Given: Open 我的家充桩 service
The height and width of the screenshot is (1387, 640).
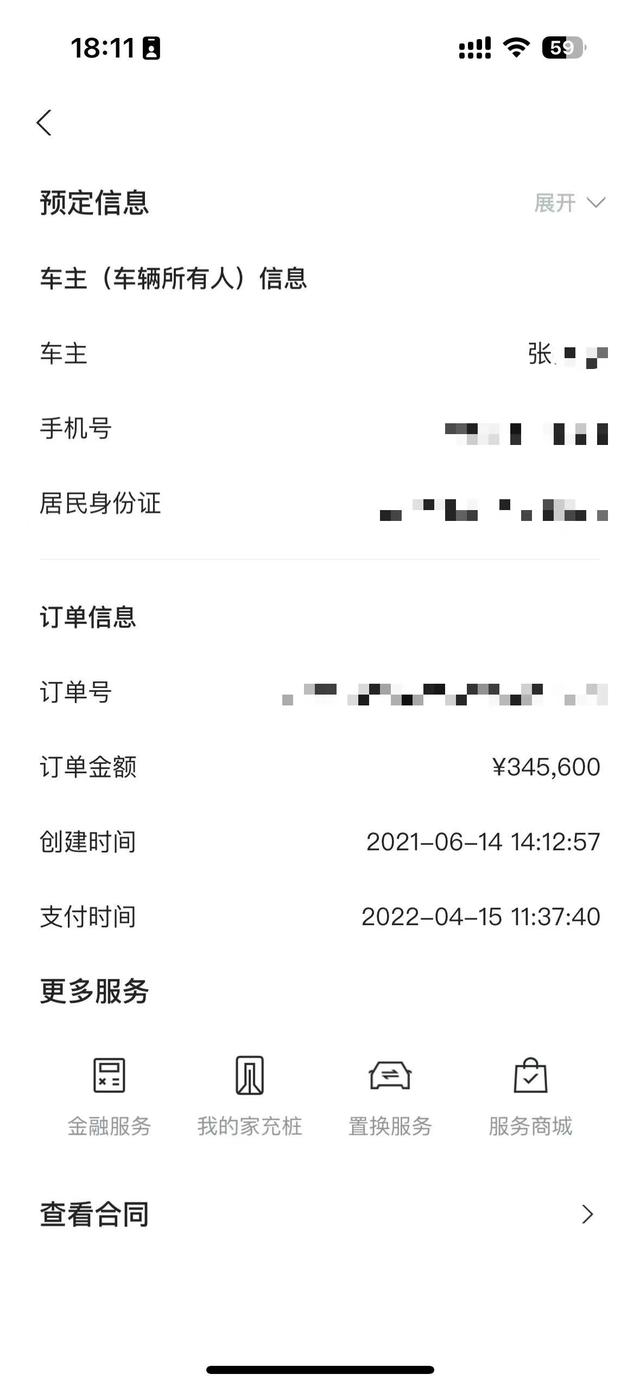Looking at the screenshot, I should (249, 1095).
